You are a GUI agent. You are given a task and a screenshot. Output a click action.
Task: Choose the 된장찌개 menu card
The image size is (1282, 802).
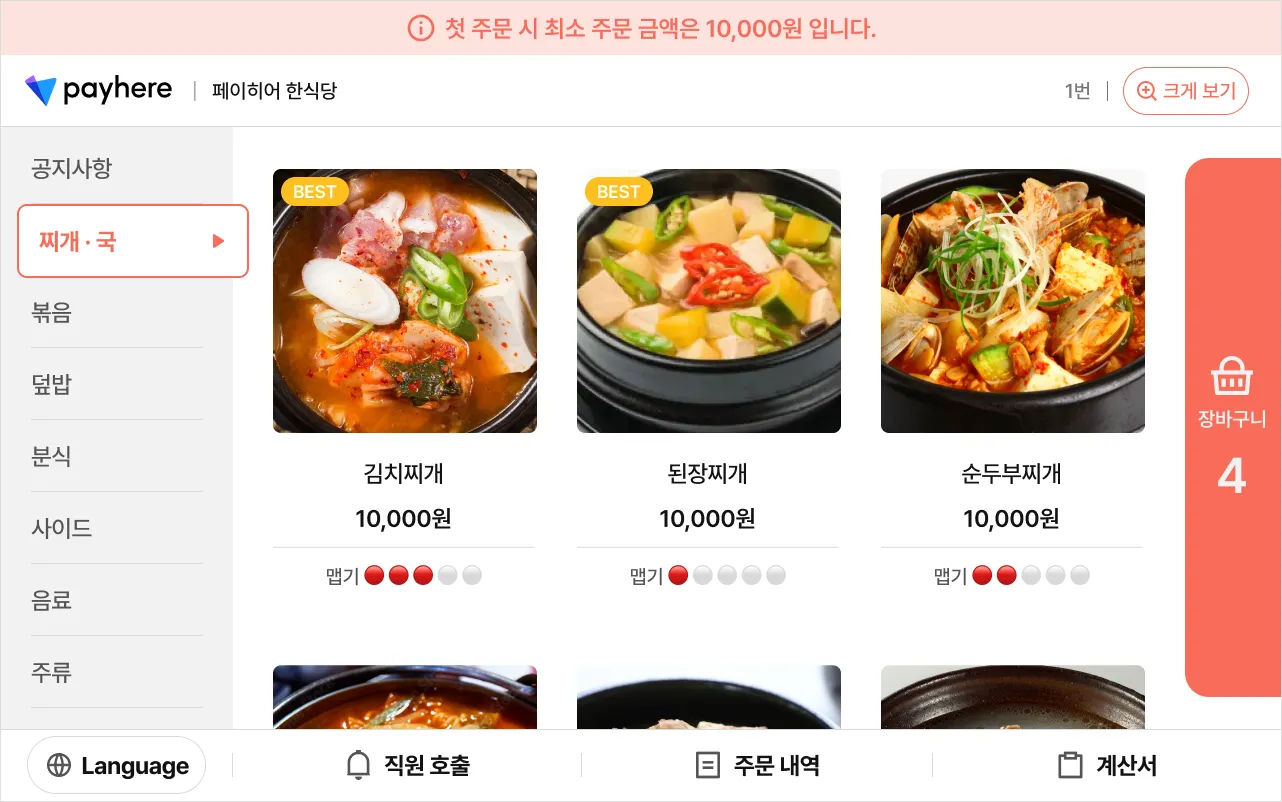click(708, 301)
